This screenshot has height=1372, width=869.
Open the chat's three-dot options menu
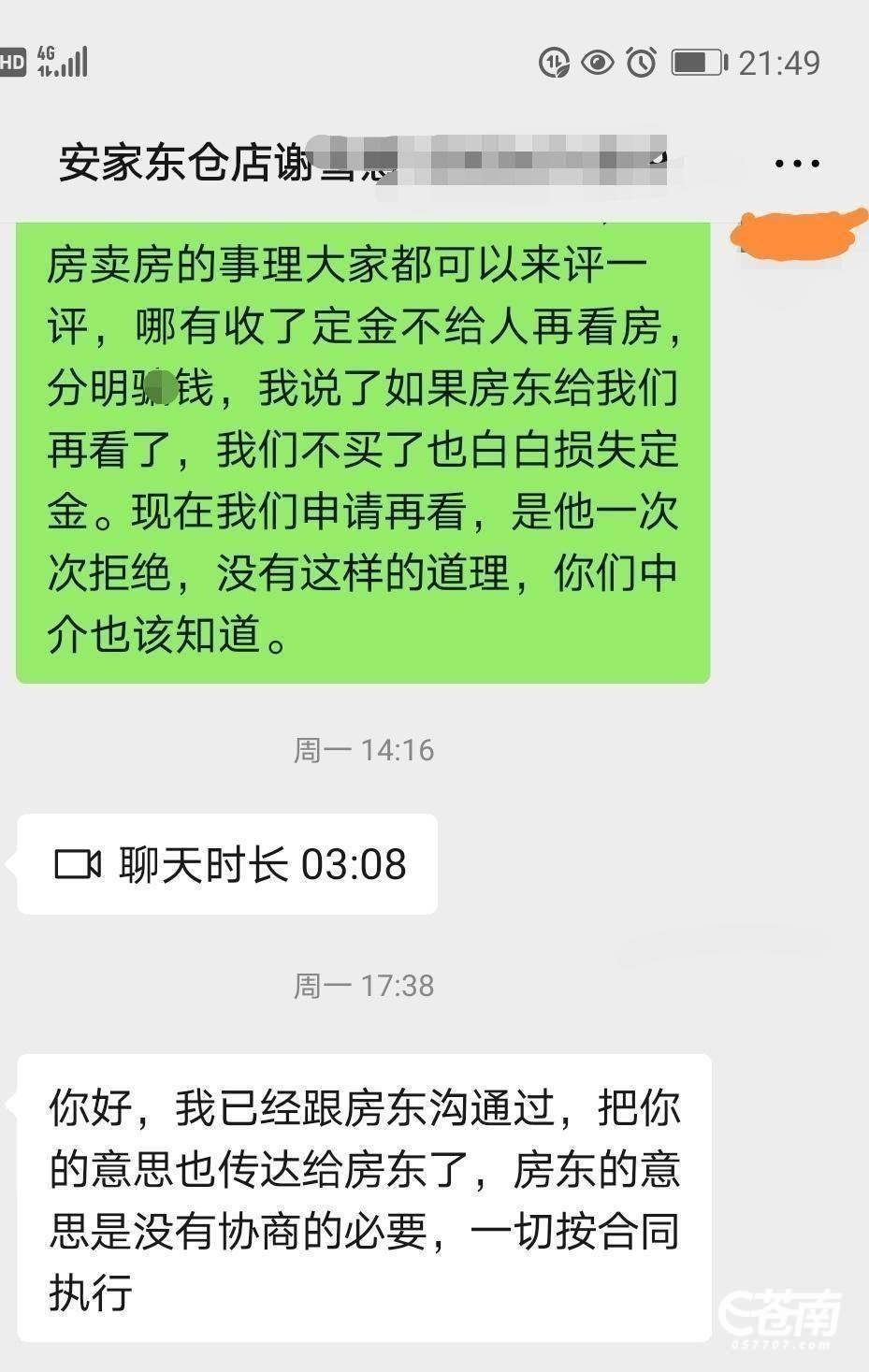tap(797, 164)
